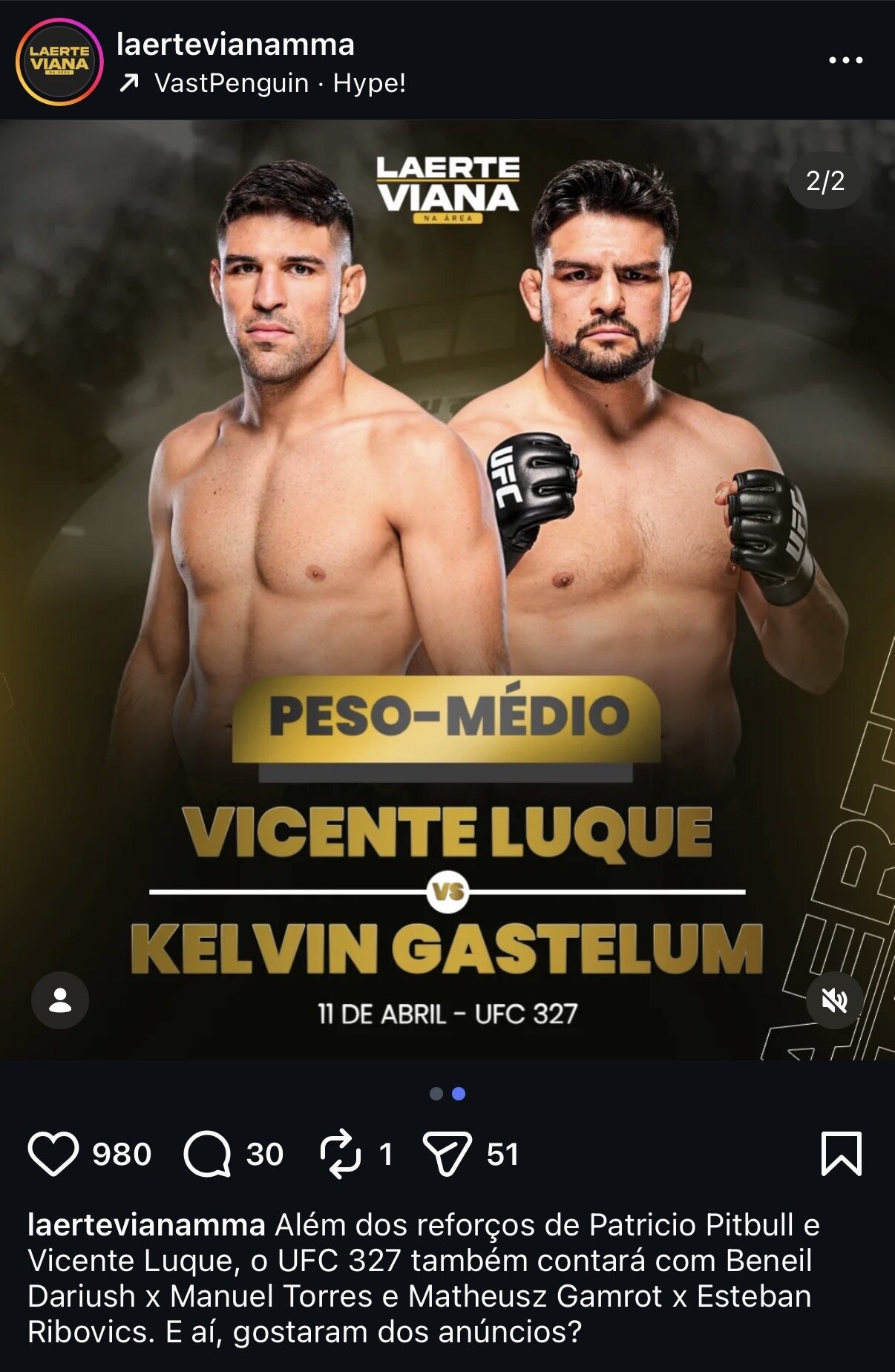The image size is (895, 1372).
Task: Open the comments on this post
Action: click(207, 1154)
